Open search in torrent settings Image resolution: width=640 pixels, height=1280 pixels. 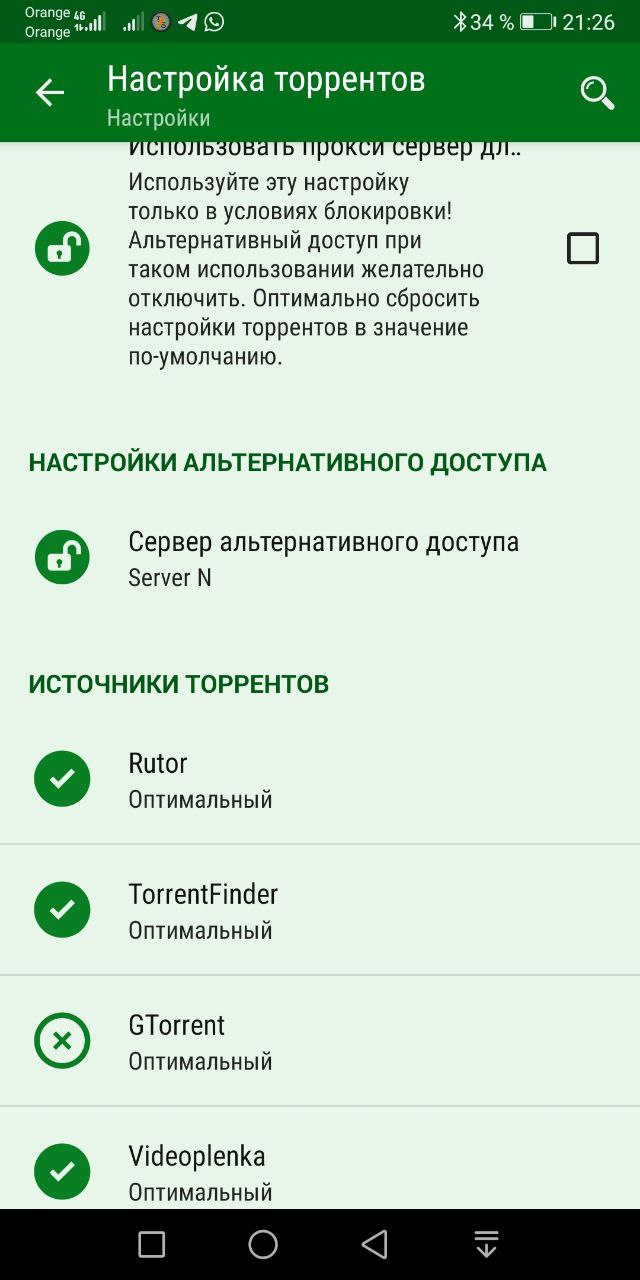[597, 93]
